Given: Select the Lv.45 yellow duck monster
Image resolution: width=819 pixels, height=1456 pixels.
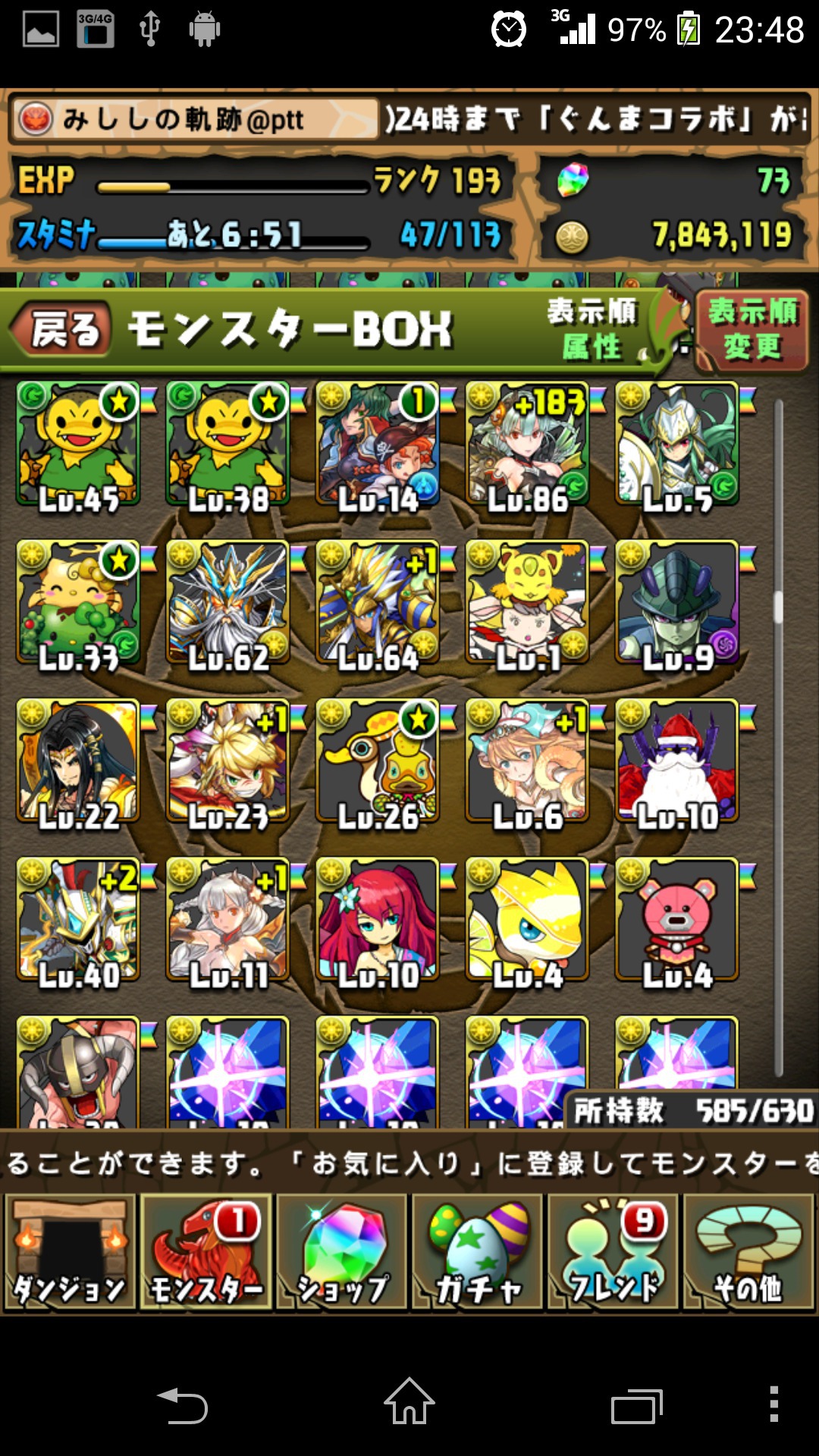Looking at the screenshot, I should coord(78,444).
